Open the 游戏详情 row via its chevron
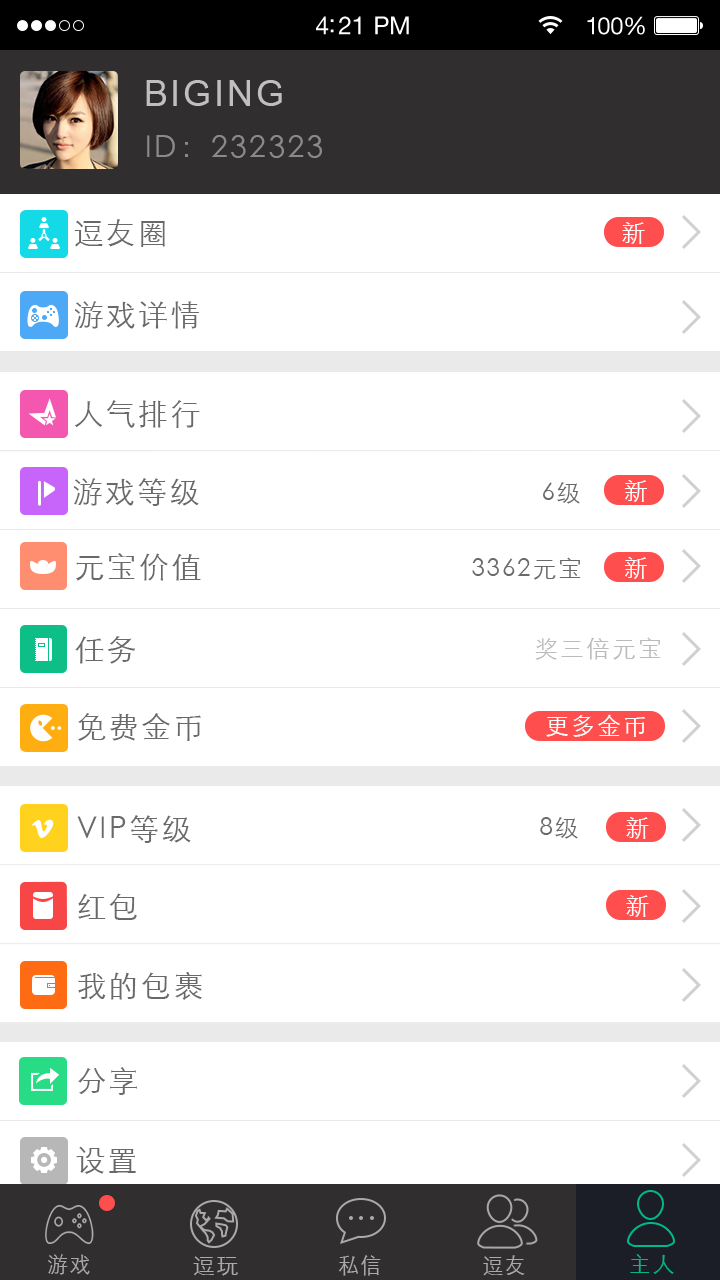The width and height of the screenshot is (720, 1280). tap(690, 315)
